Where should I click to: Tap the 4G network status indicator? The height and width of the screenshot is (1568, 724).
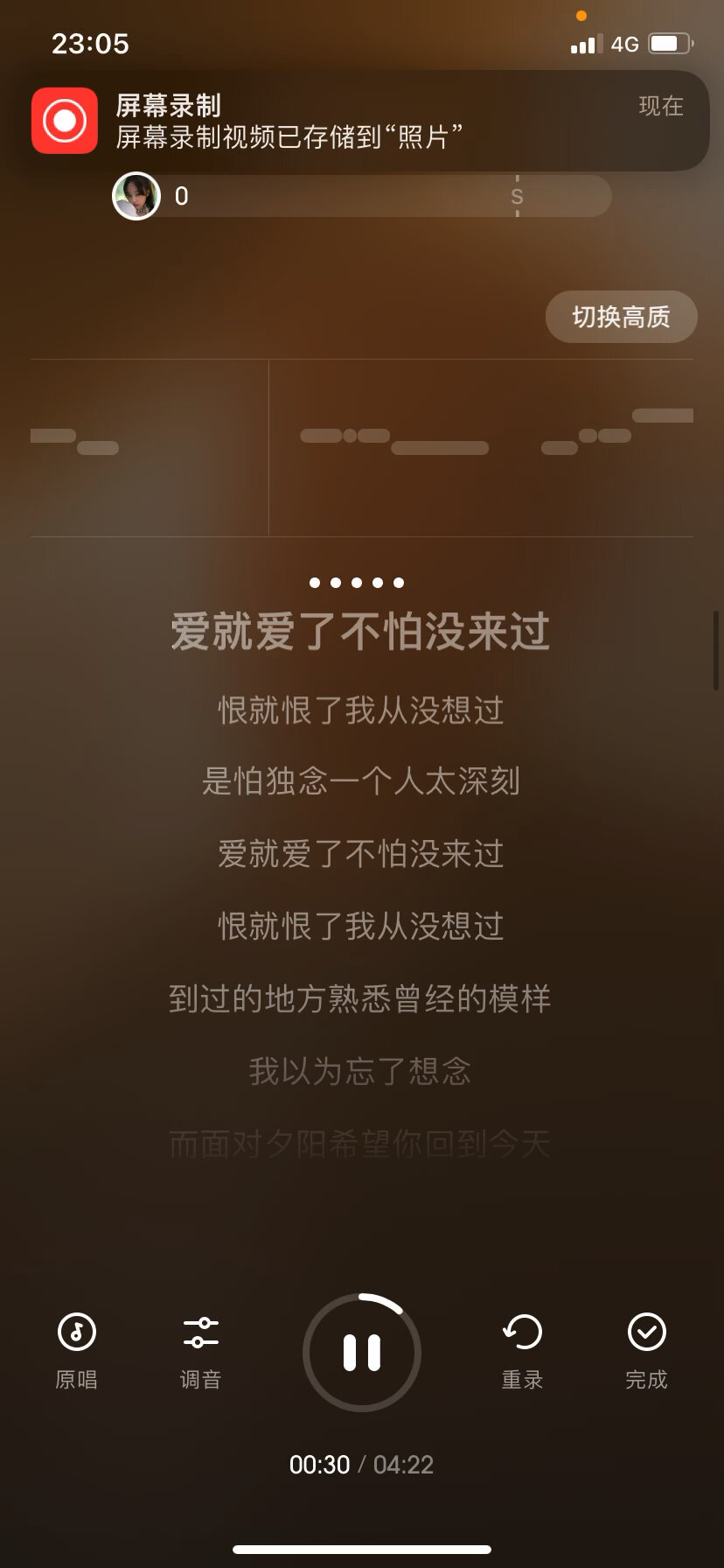[623, 43]
